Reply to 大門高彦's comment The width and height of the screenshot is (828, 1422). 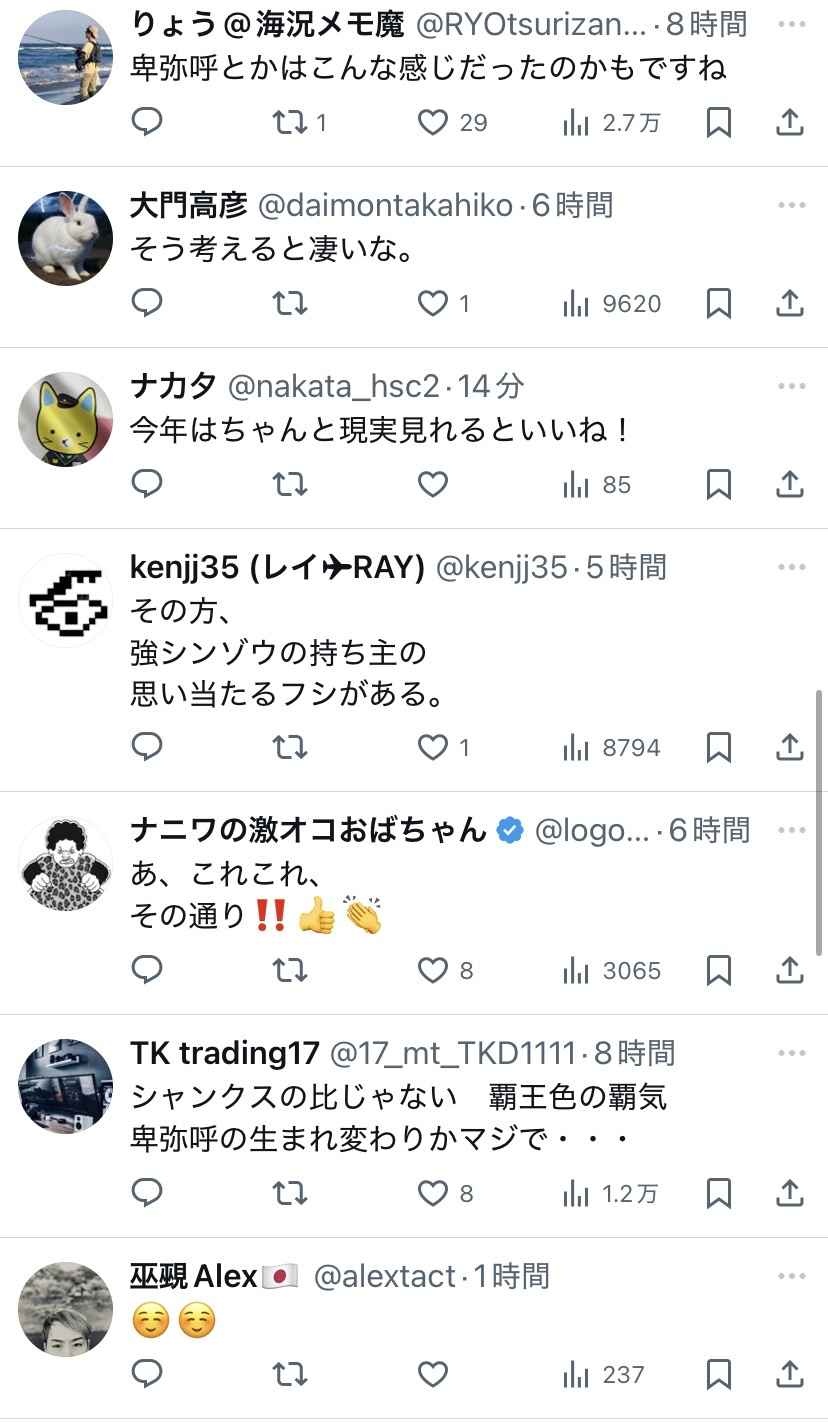point(147,303)
